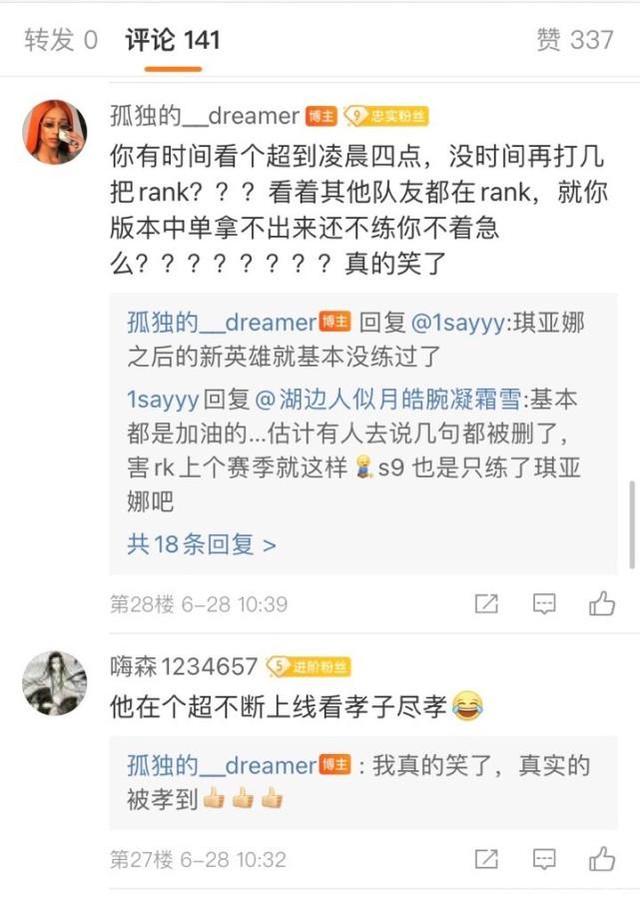Reply to the 第28楼 comment
Screen dimensions: 640x900
544,604
